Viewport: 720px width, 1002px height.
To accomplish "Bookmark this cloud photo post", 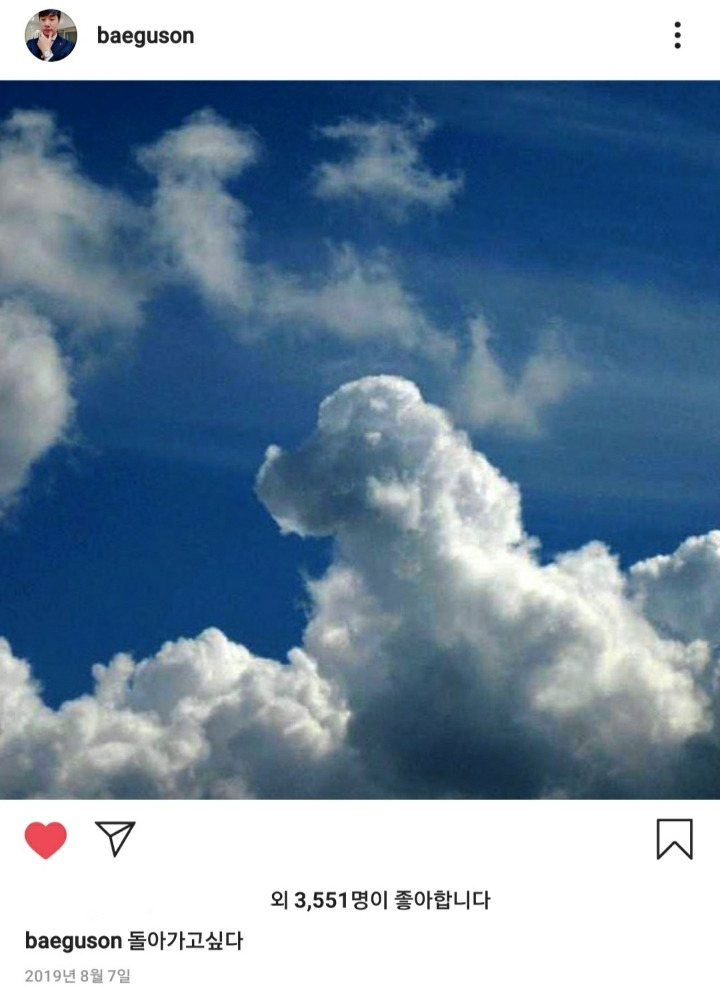I will tap(674, 839).
